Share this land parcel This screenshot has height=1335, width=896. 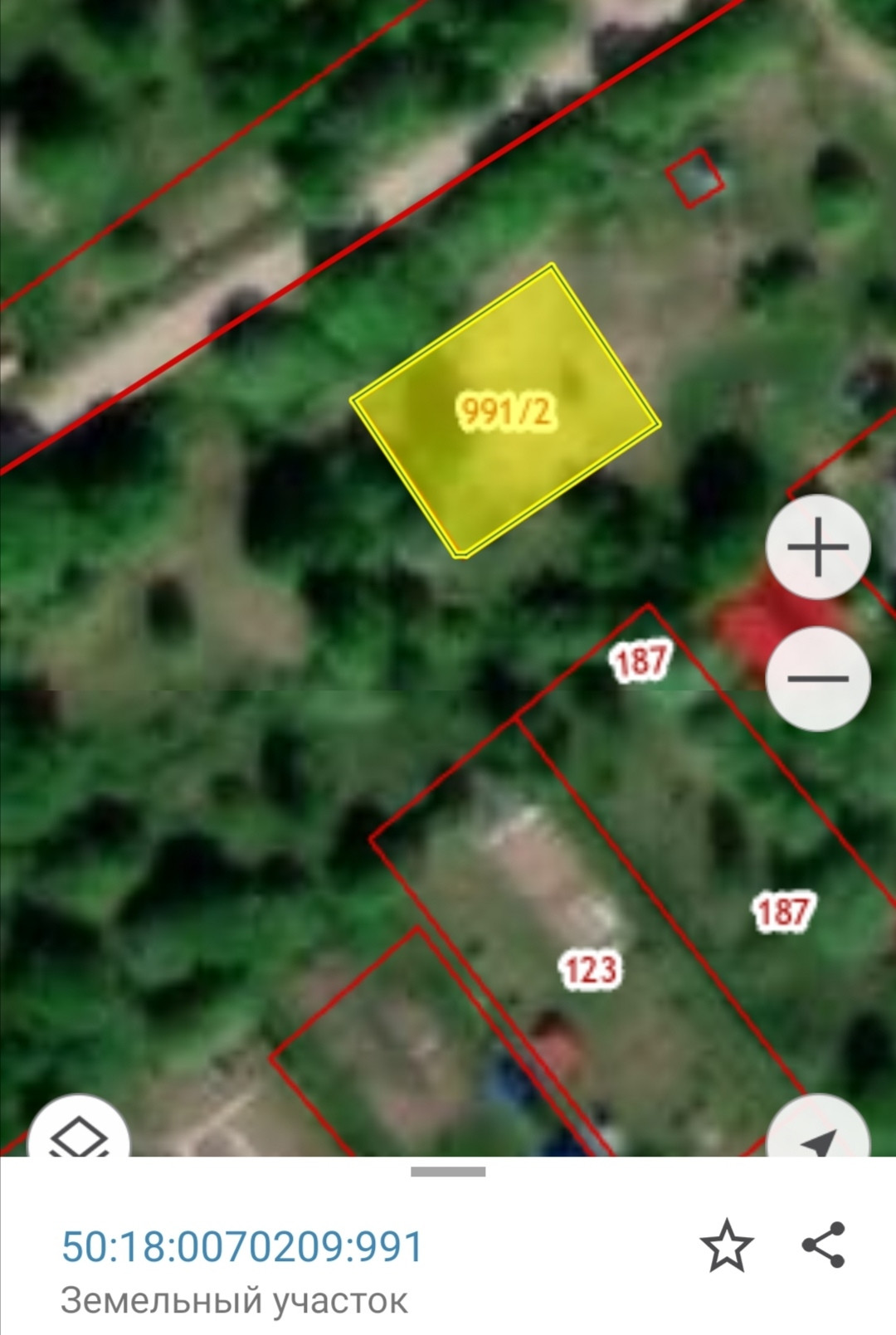[823, 1245]
